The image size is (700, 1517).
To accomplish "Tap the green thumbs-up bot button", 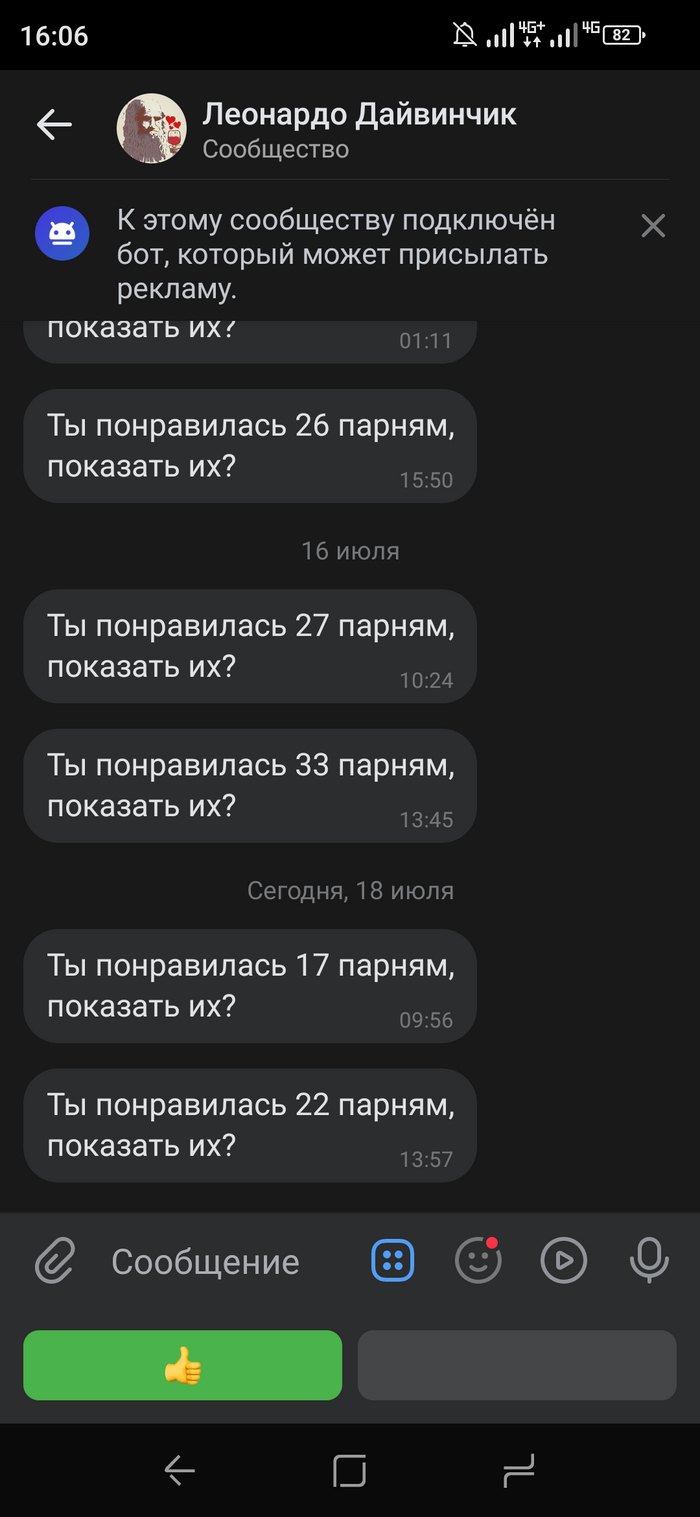I will coord(182,1365).
